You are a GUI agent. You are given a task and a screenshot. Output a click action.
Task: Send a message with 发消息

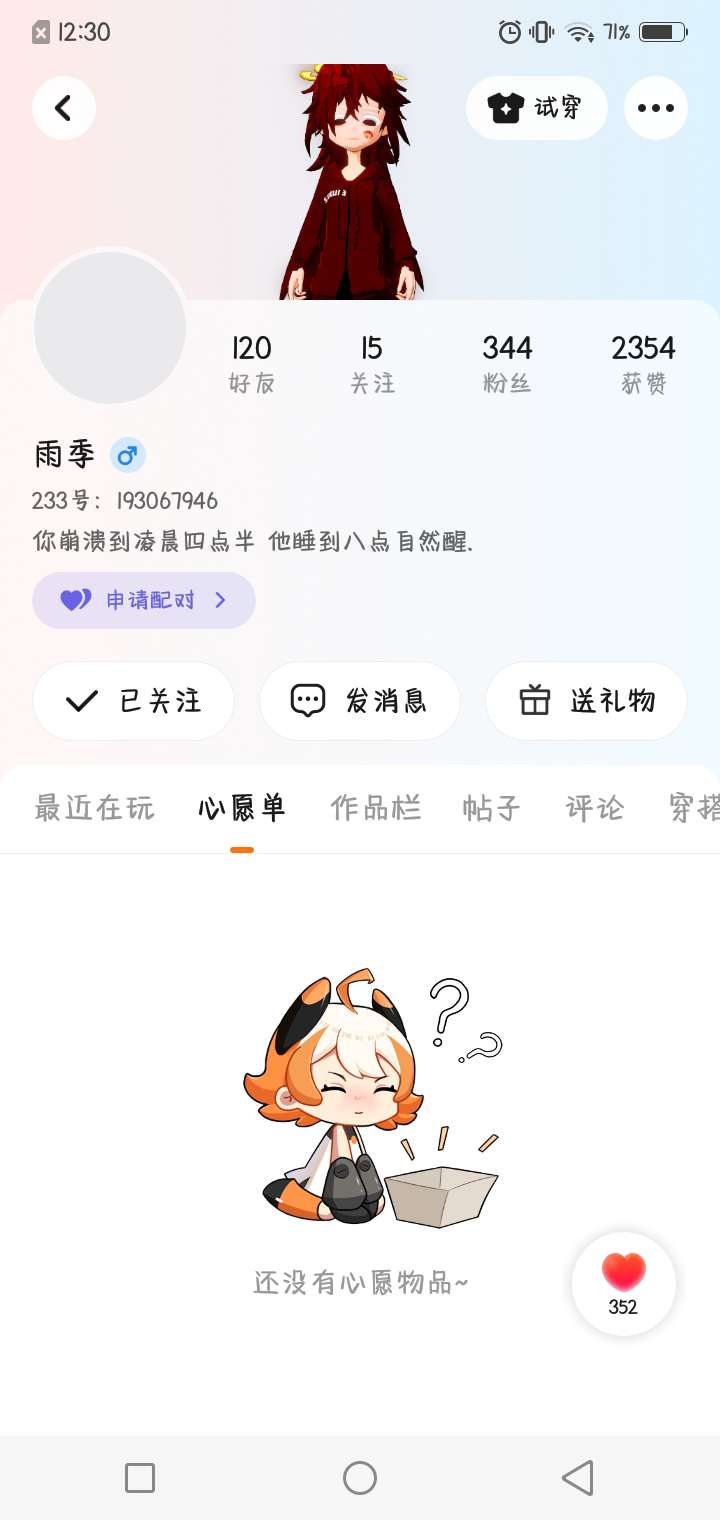360,701
